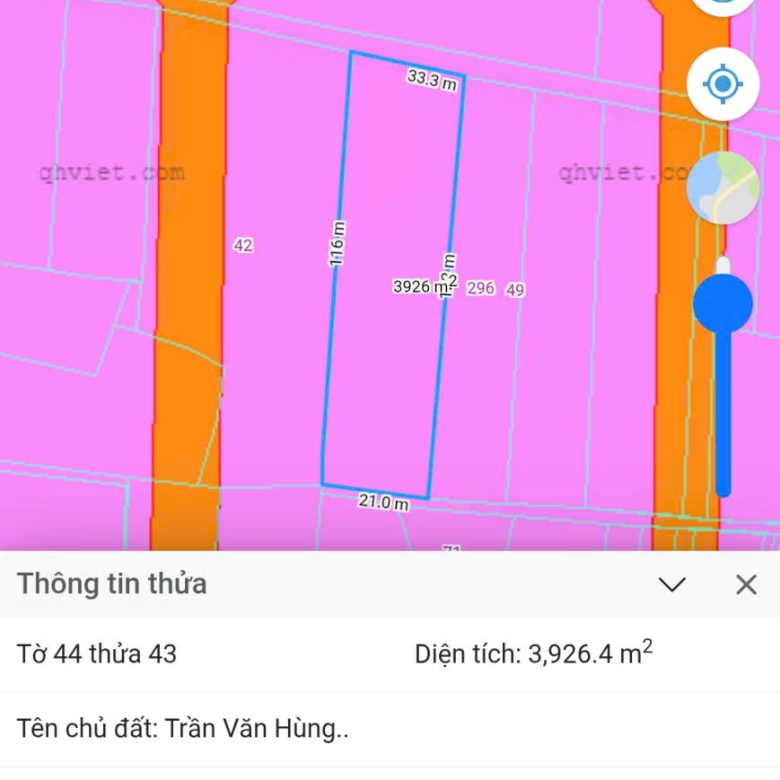Switch the map base layer thumbnail
The width and height of the screenshot is (780, 780).
tap(723, 188)
